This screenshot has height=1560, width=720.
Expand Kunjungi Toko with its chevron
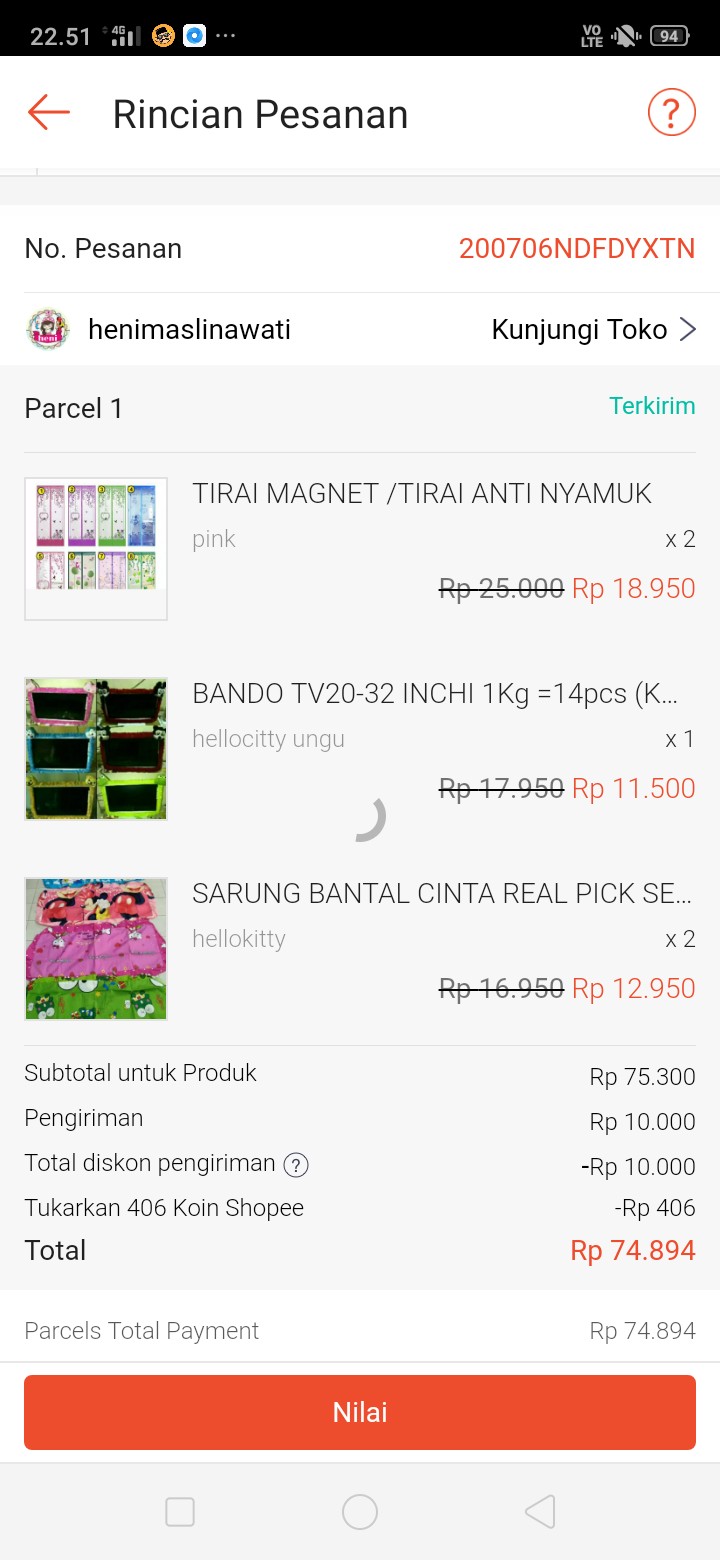(x=688, y=328)
